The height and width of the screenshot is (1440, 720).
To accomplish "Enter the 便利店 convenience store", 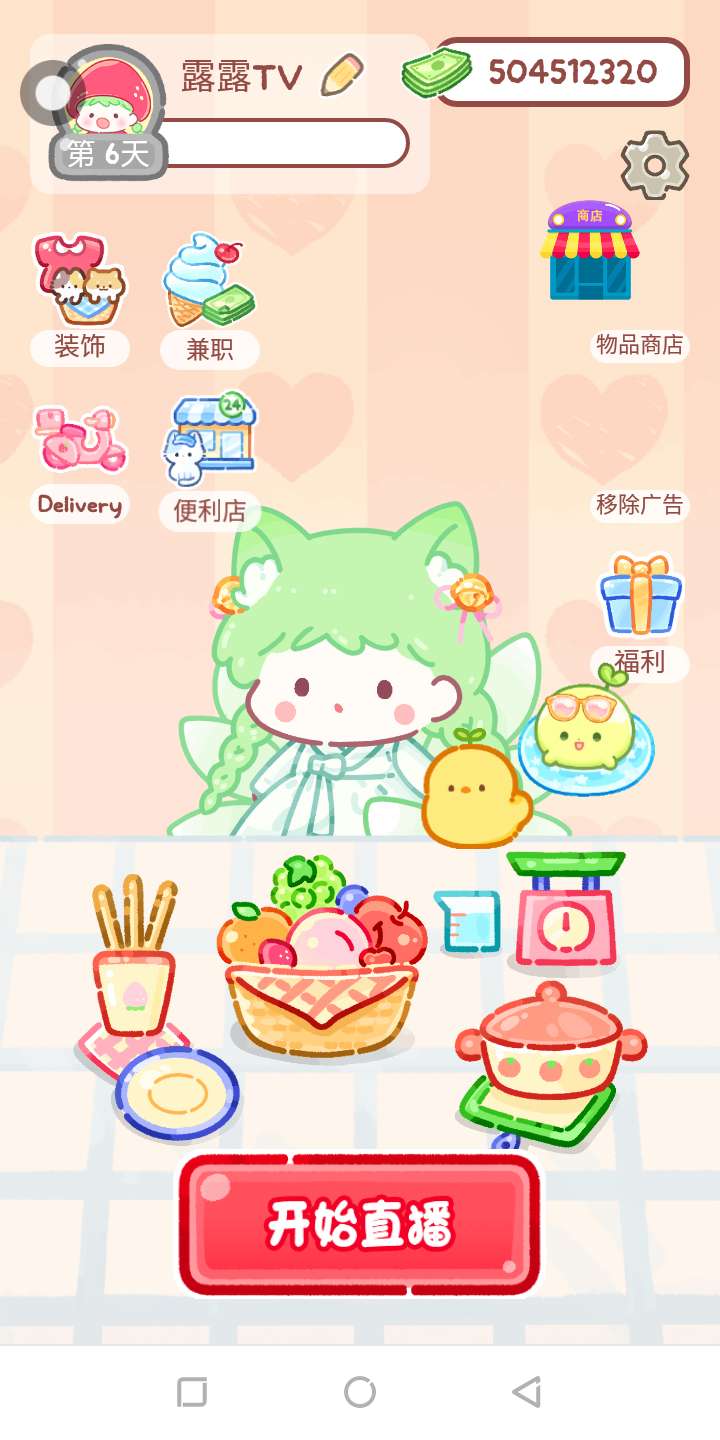I will [210, 460].
